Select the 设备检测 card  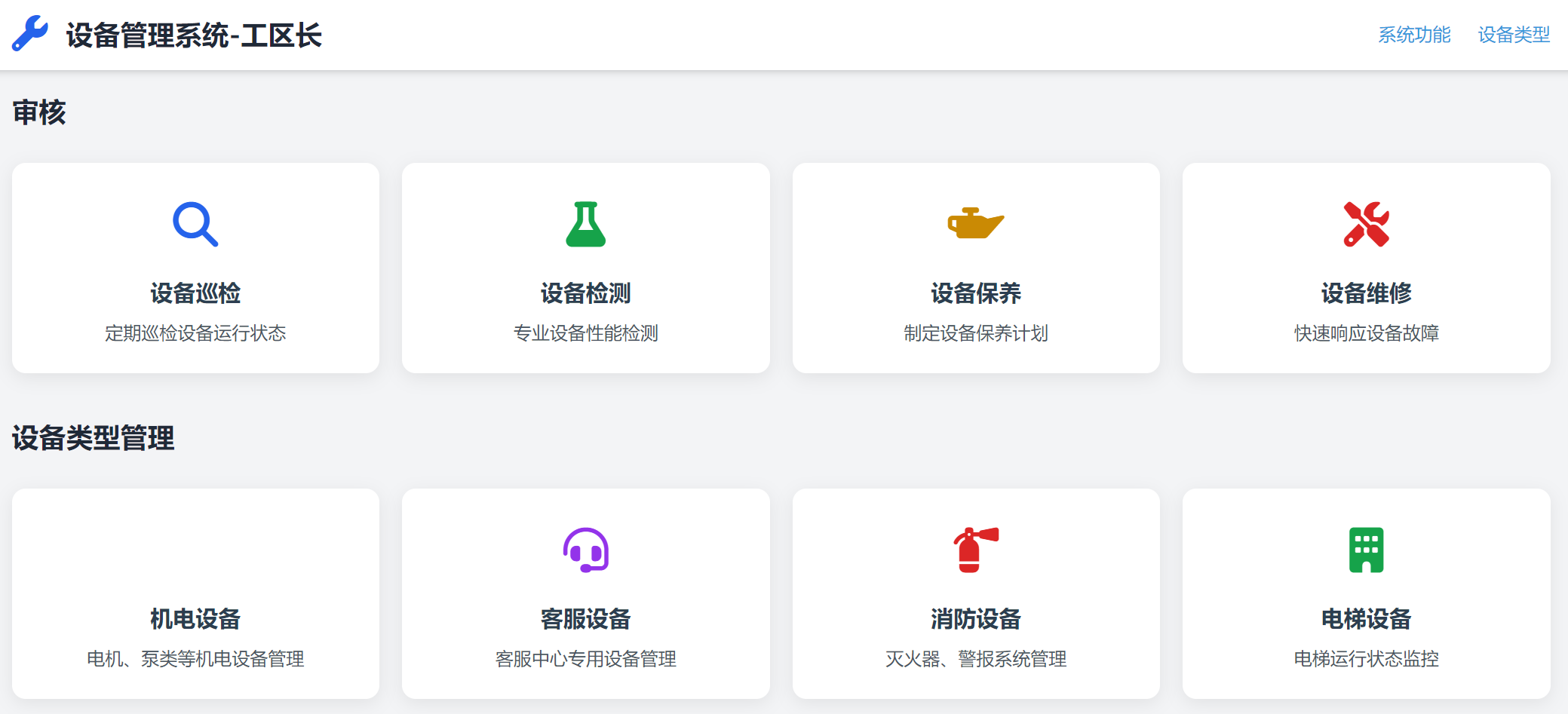pyautogui.click(x=585, y=268)
